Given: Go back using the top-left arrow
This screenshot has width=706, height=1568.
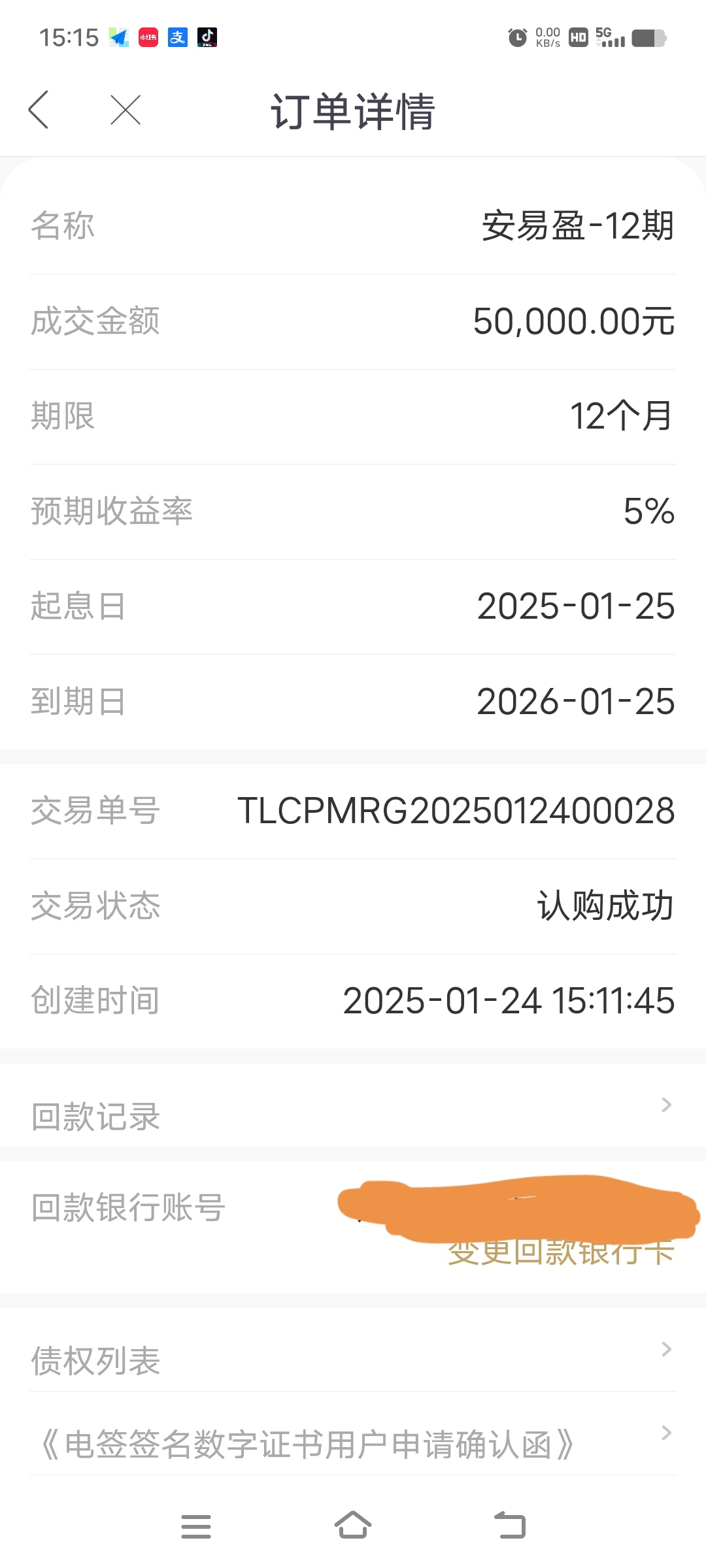Looking at the screenshot, I should click(39, 110).
